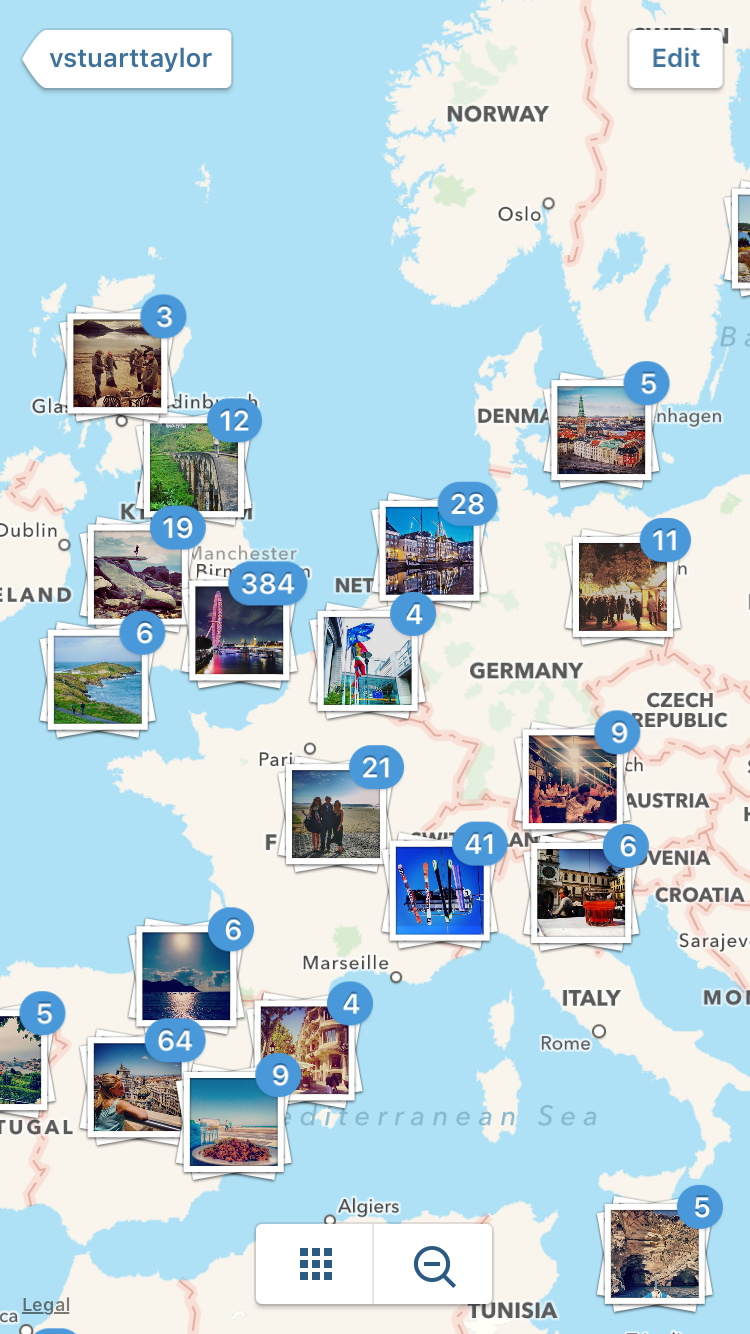
Task: Open the 3-photo stack in Scotland
Action: tap(117, 362)
